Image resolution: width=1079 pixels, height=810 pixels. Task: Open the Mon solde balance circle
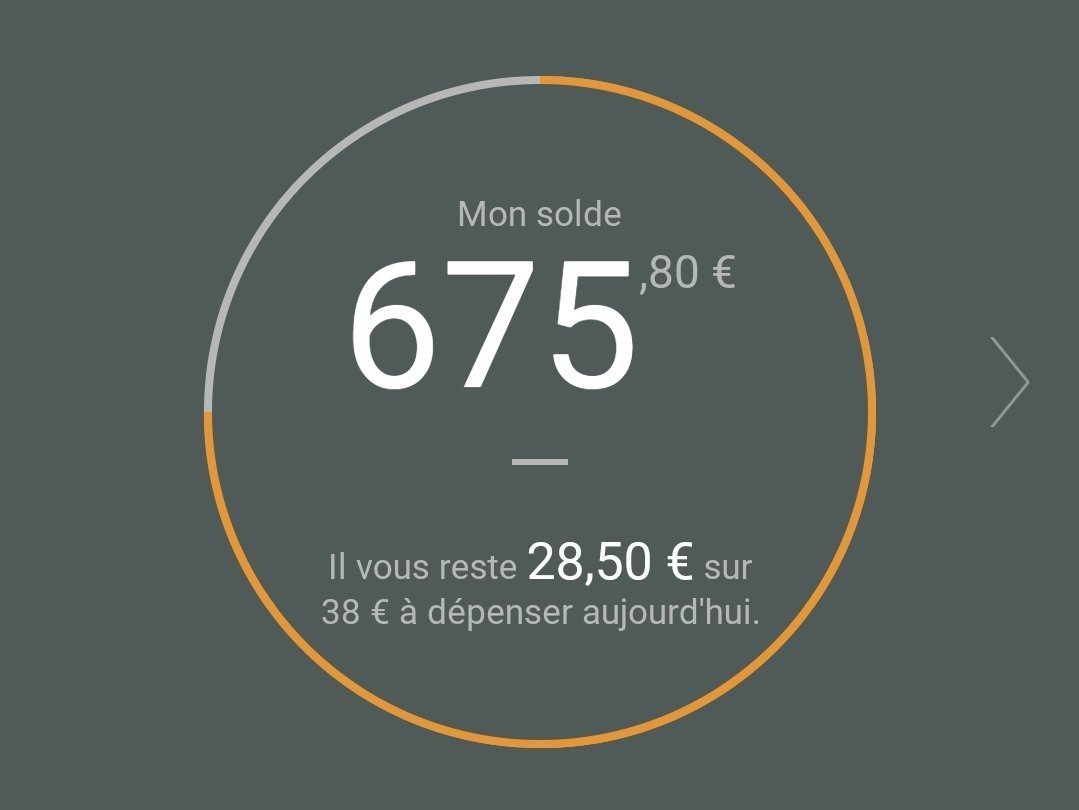tap(540, 411)
